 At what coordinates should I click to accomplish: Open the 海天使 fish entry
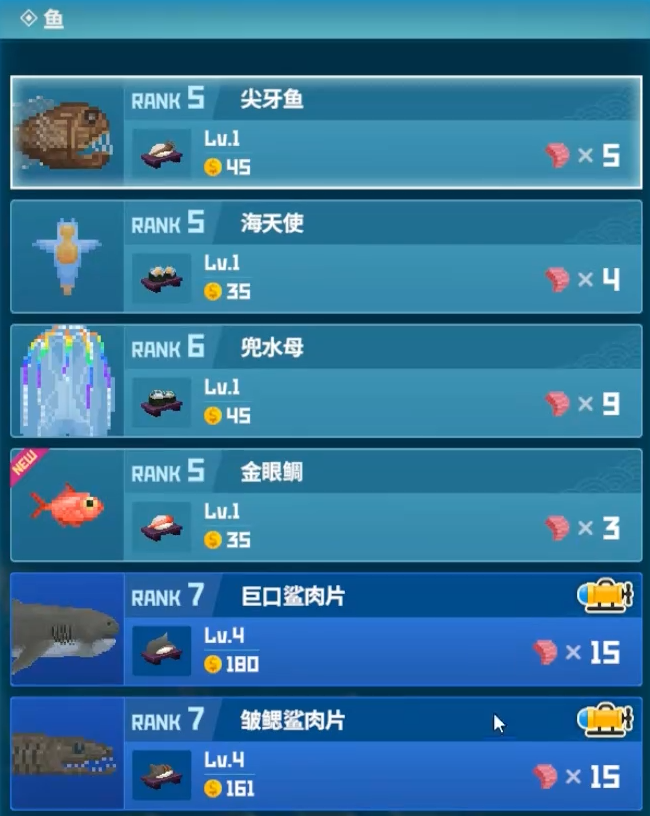[325, 256]
